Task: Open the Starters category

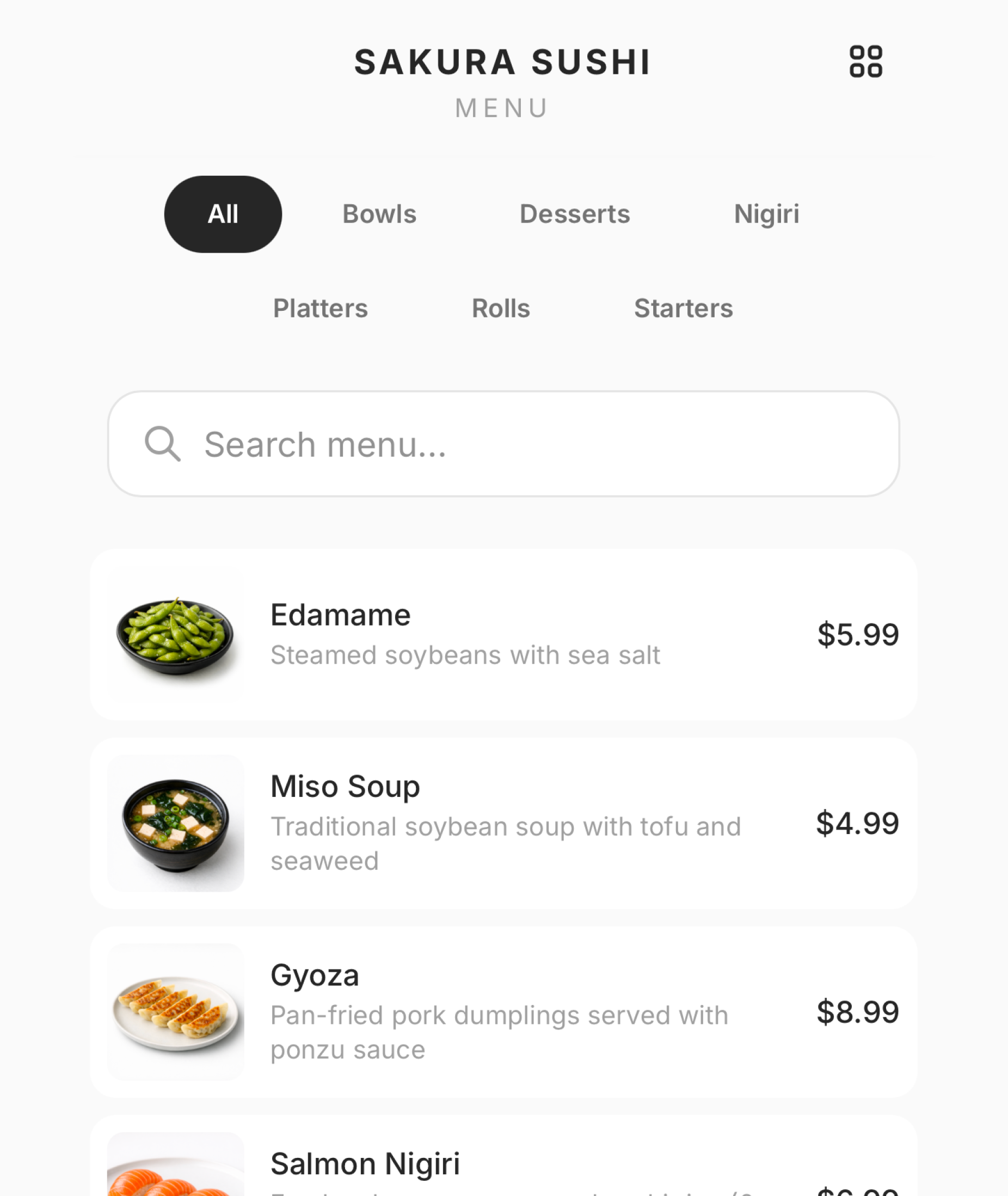Action: pyautogui.click(x=683, y=309)
